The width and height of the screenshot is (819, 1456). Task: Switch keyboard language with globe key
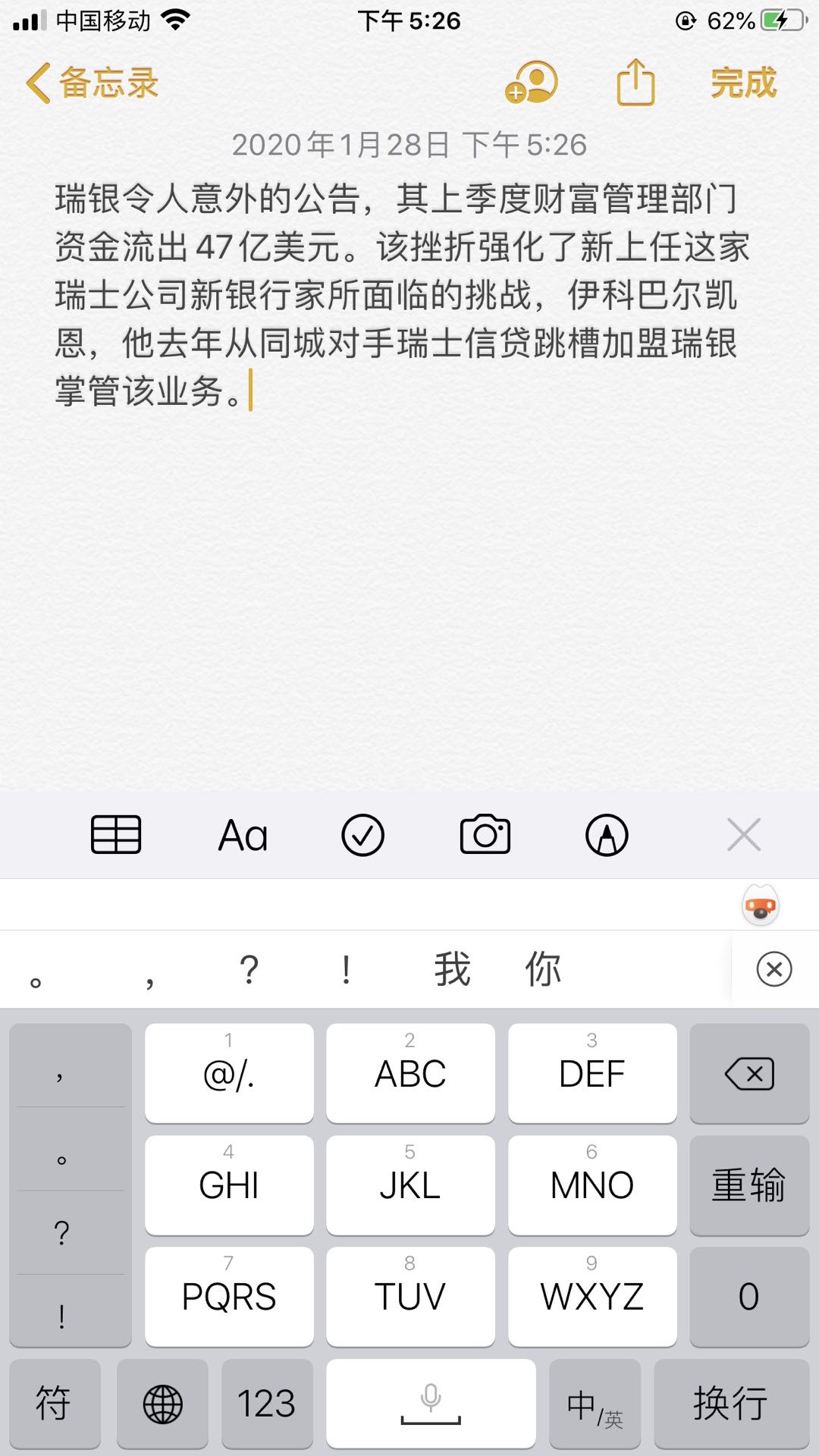[162, 1404]
